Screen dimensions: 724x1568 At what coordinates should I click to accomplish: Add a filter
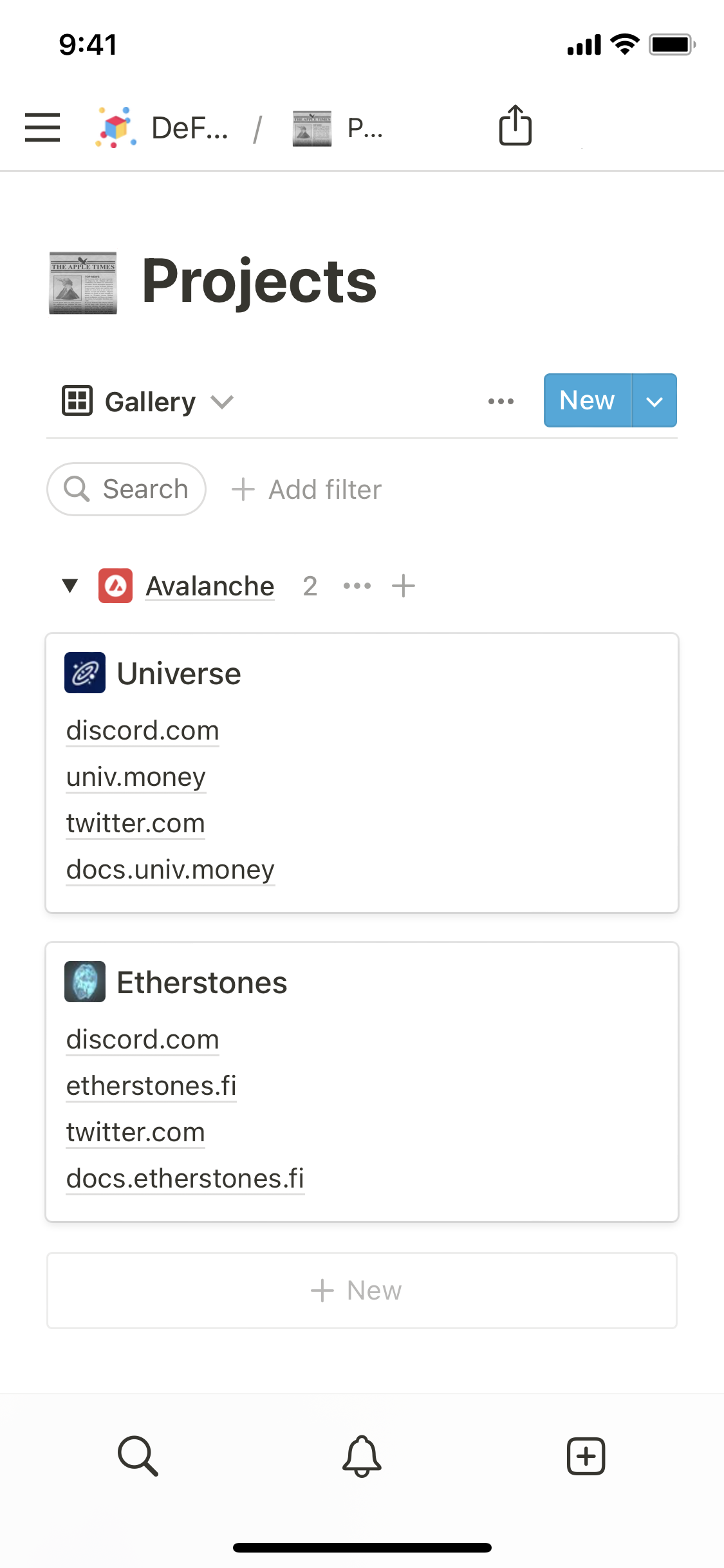click(x=307, y=489)
